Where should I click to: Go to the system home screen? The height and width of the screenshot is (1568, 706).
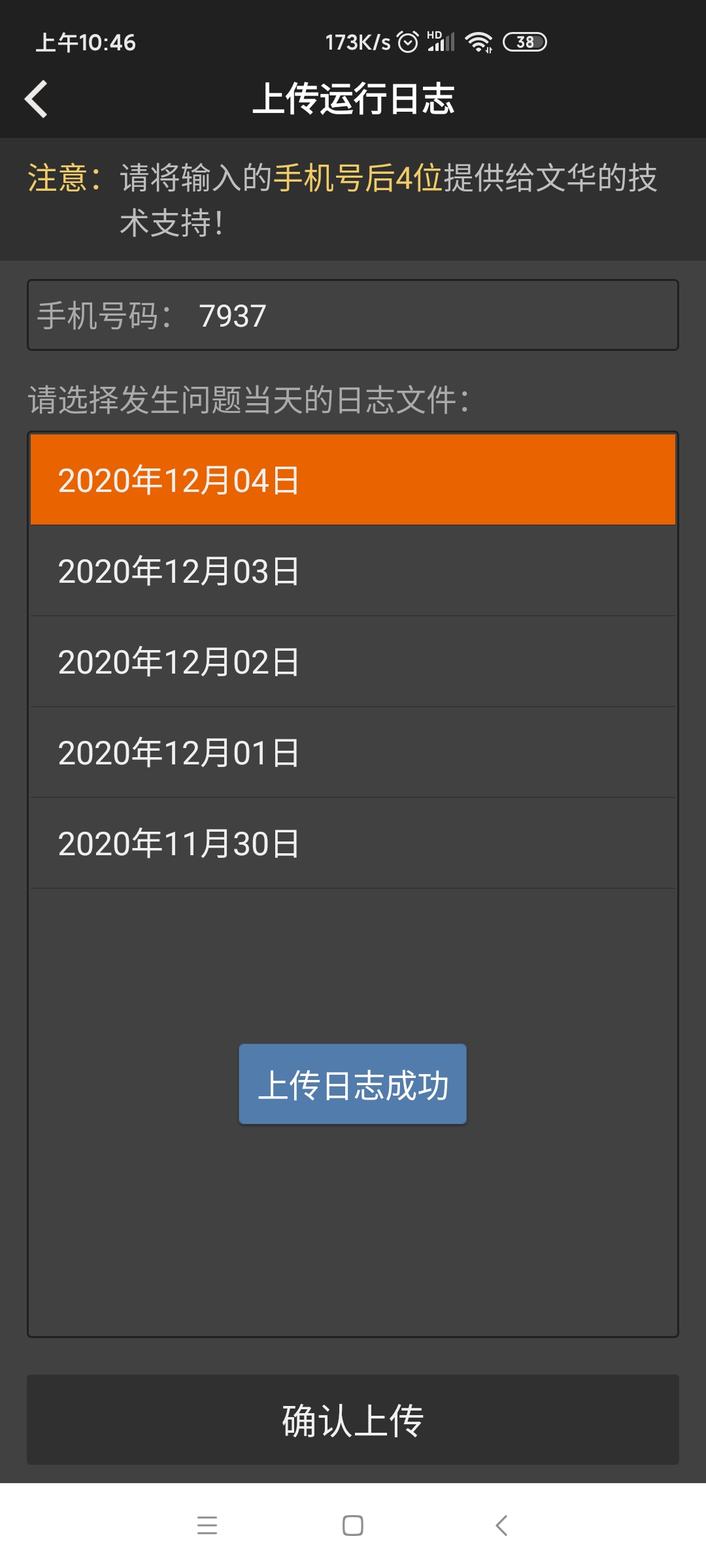tap(353, 1526)
